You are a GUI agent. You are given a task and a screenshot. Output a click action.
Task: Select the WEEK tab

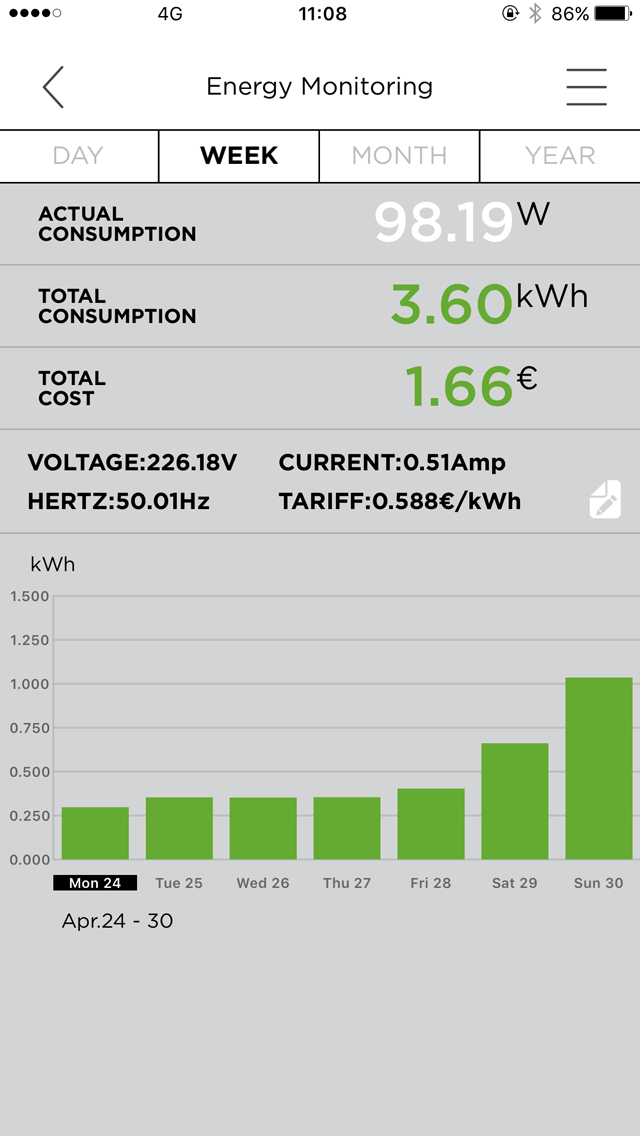tap(239, 156)
